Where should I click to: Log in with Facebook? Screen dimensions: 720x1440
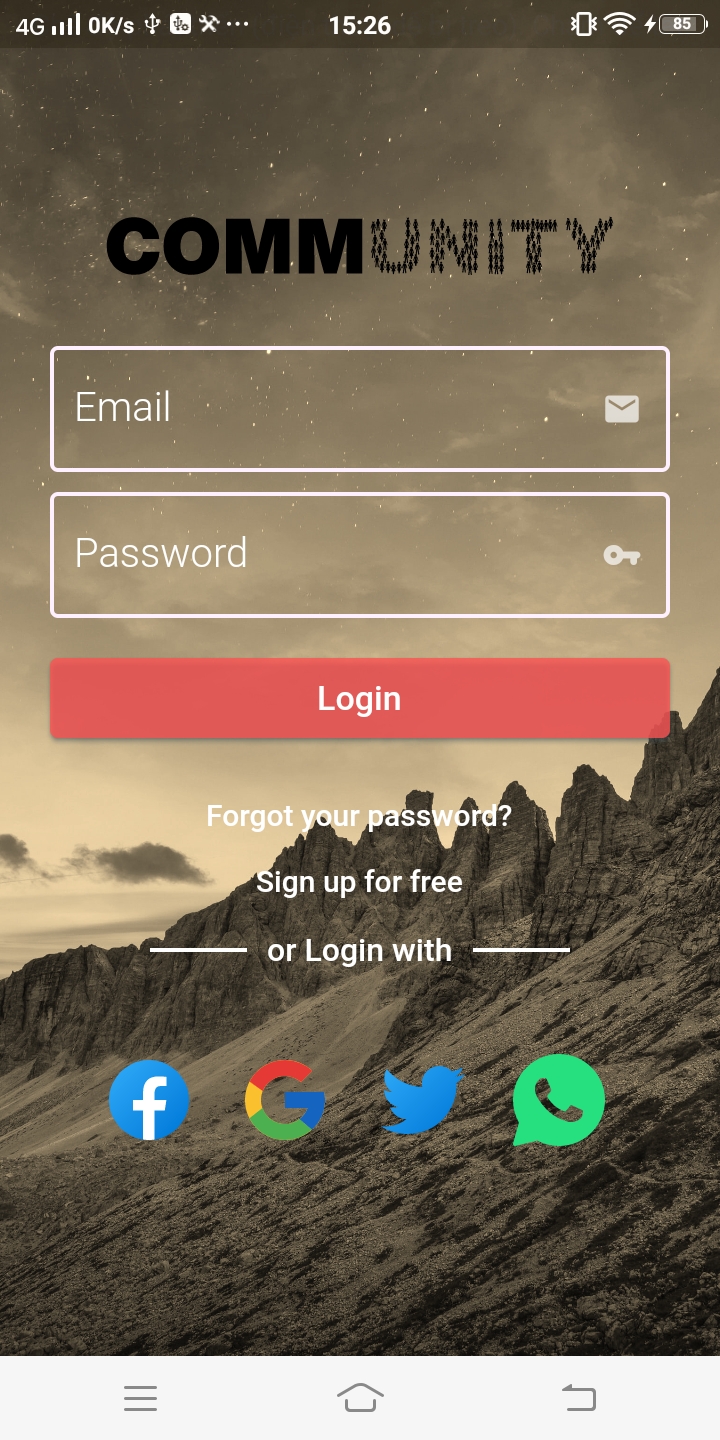click(x=149, y=1100)
